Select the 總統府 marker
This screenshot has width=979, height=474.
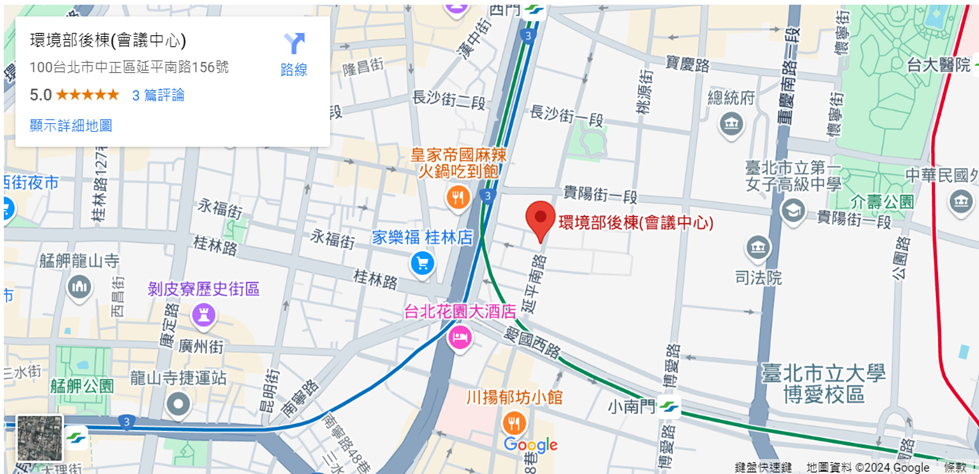pyautogui.click(x=731, y=123)
